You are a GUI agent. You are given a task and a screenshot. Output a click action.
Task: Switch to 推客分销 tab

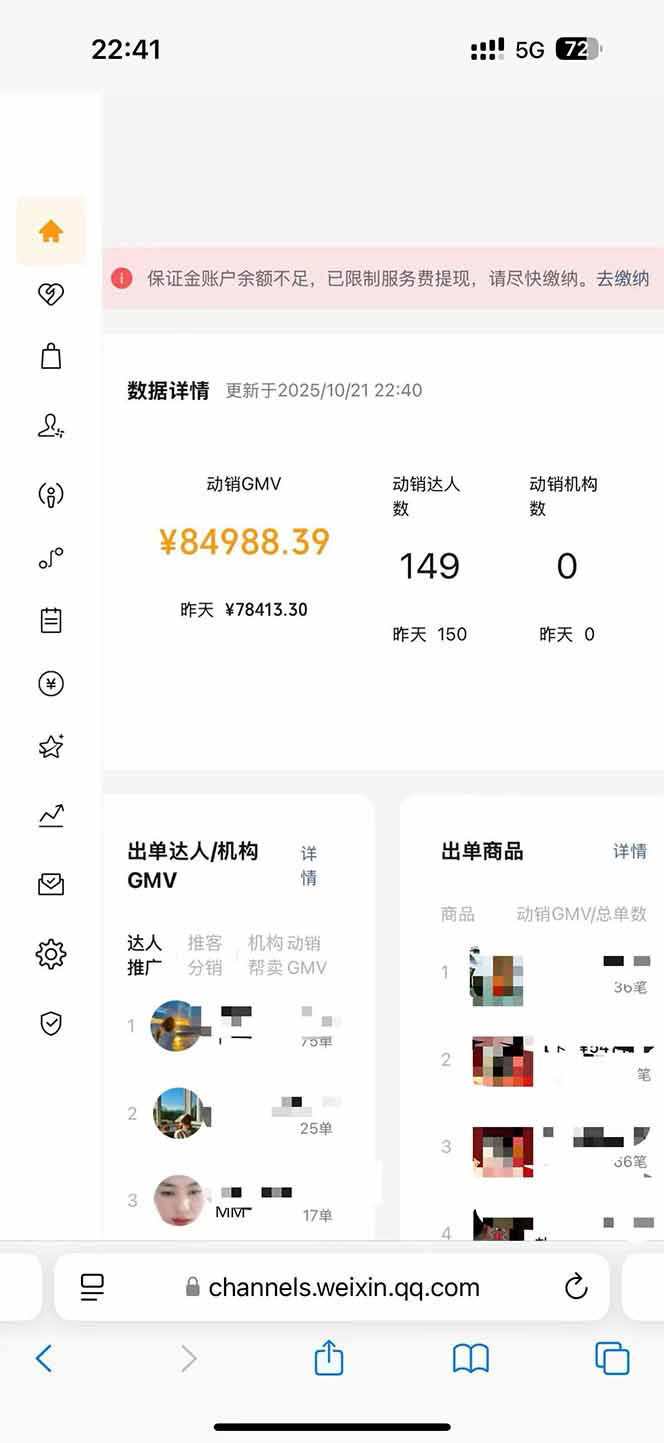(205, 955)
